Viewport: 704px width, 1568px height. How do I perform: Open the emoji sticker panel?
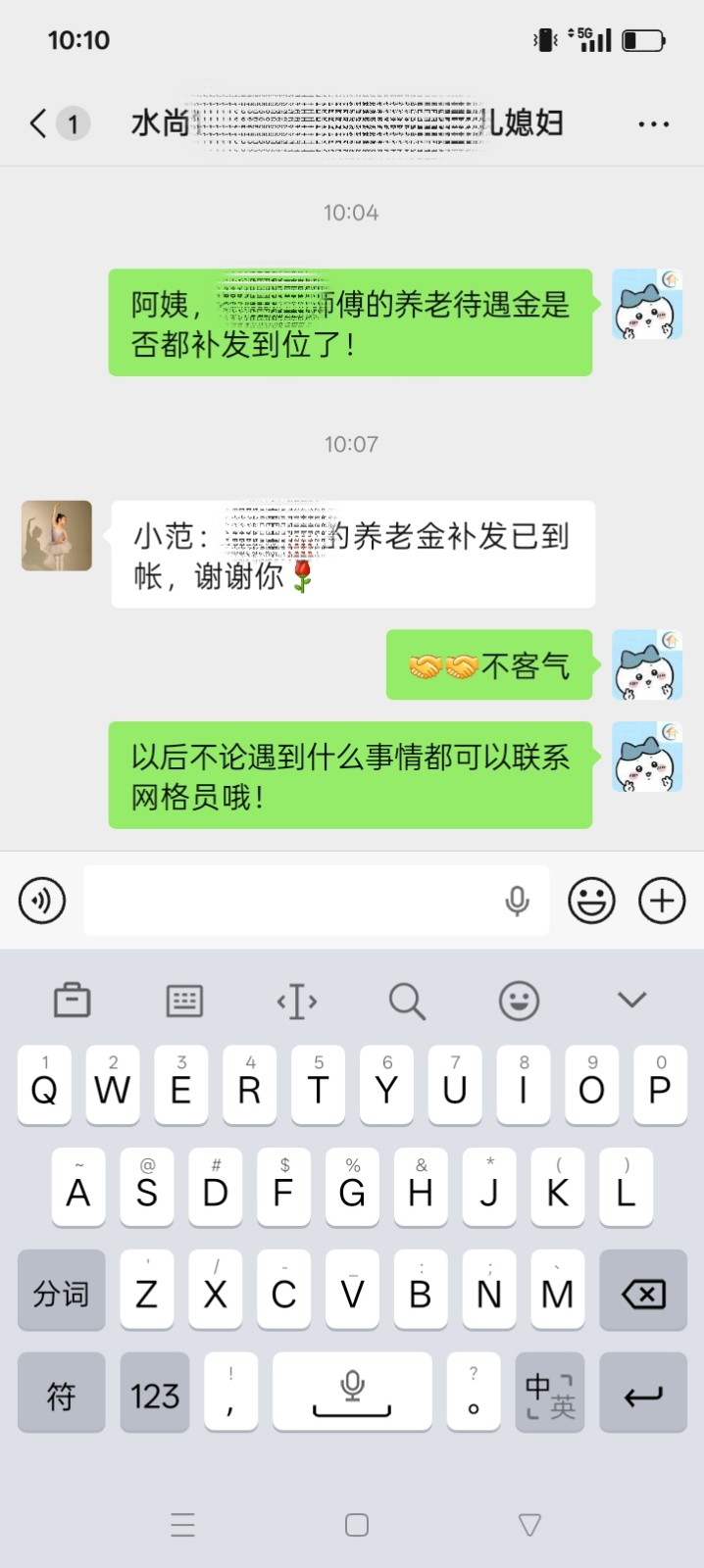(x=591, y=900)
